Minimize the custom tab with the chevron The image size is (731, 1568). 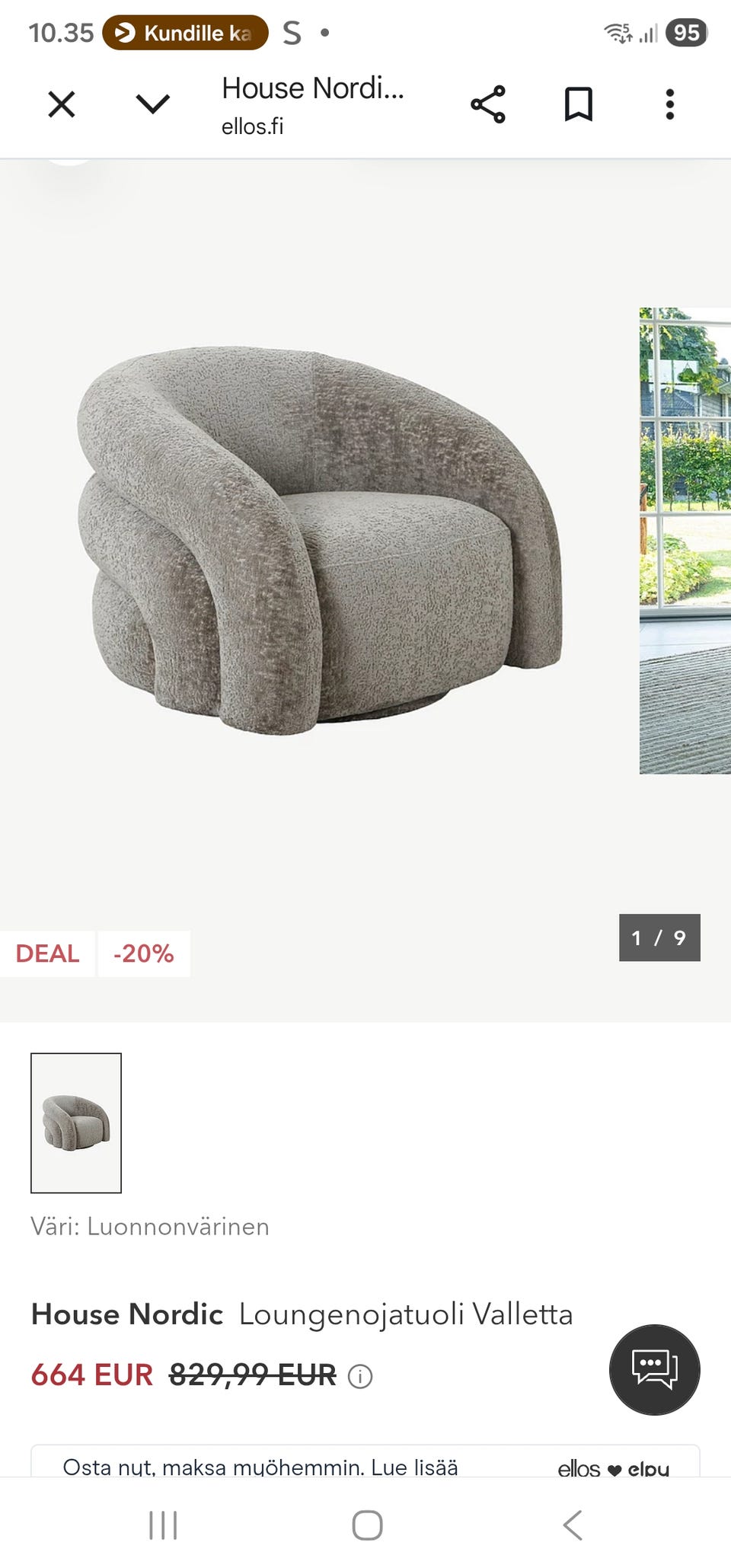152,104
